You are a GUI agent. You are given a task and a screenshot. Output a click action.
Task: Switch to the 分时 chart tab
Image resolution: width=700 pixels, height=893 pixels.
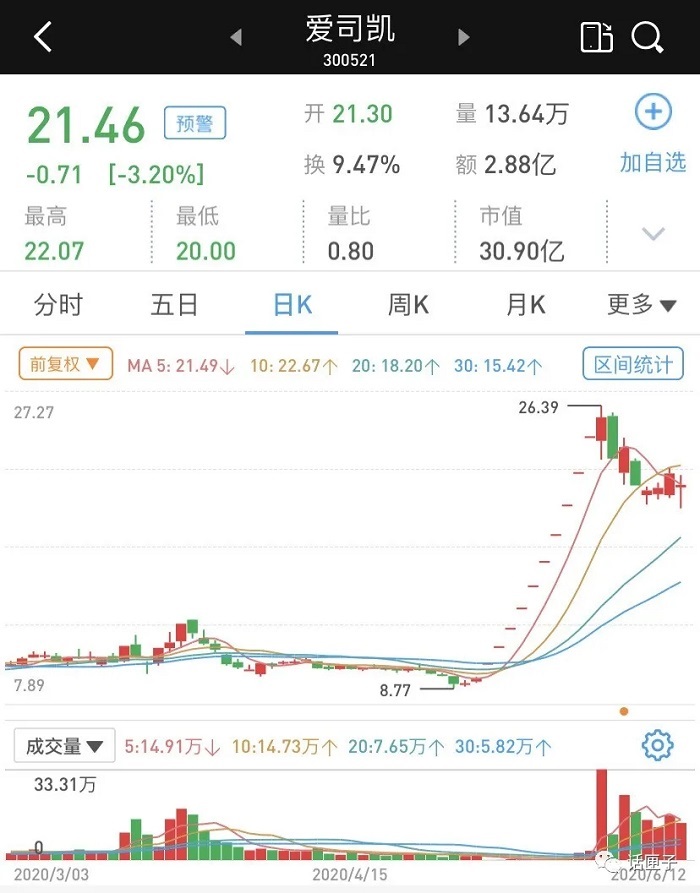pyautogui.click(x=58, y=305)
